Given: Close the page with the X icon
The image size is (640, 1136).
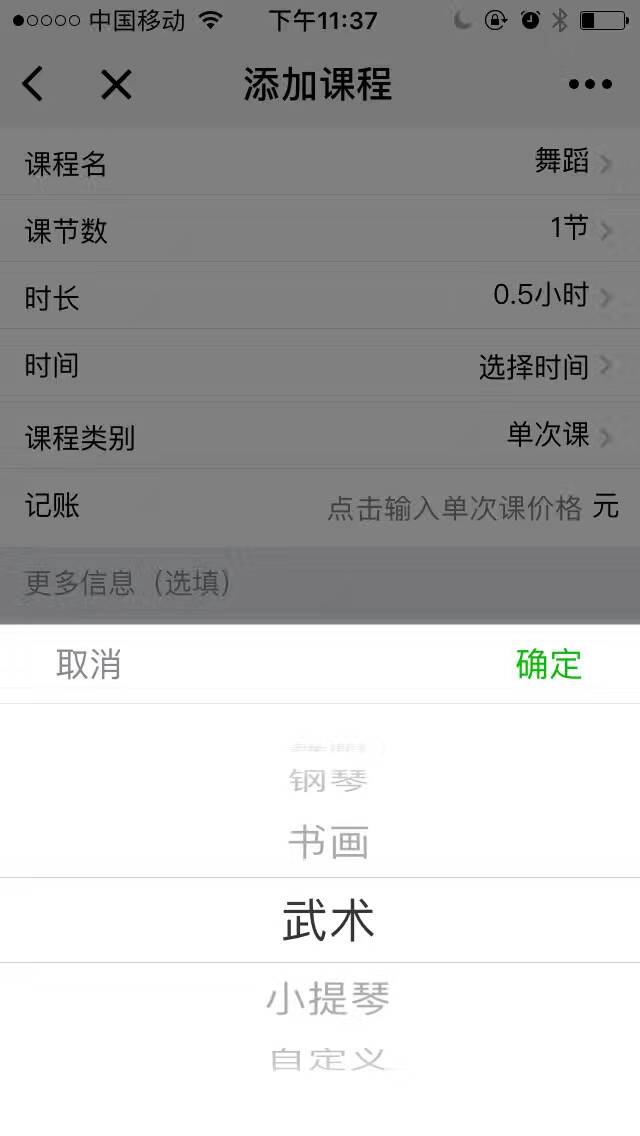Looking at the screenshot, I should [116, 85].
